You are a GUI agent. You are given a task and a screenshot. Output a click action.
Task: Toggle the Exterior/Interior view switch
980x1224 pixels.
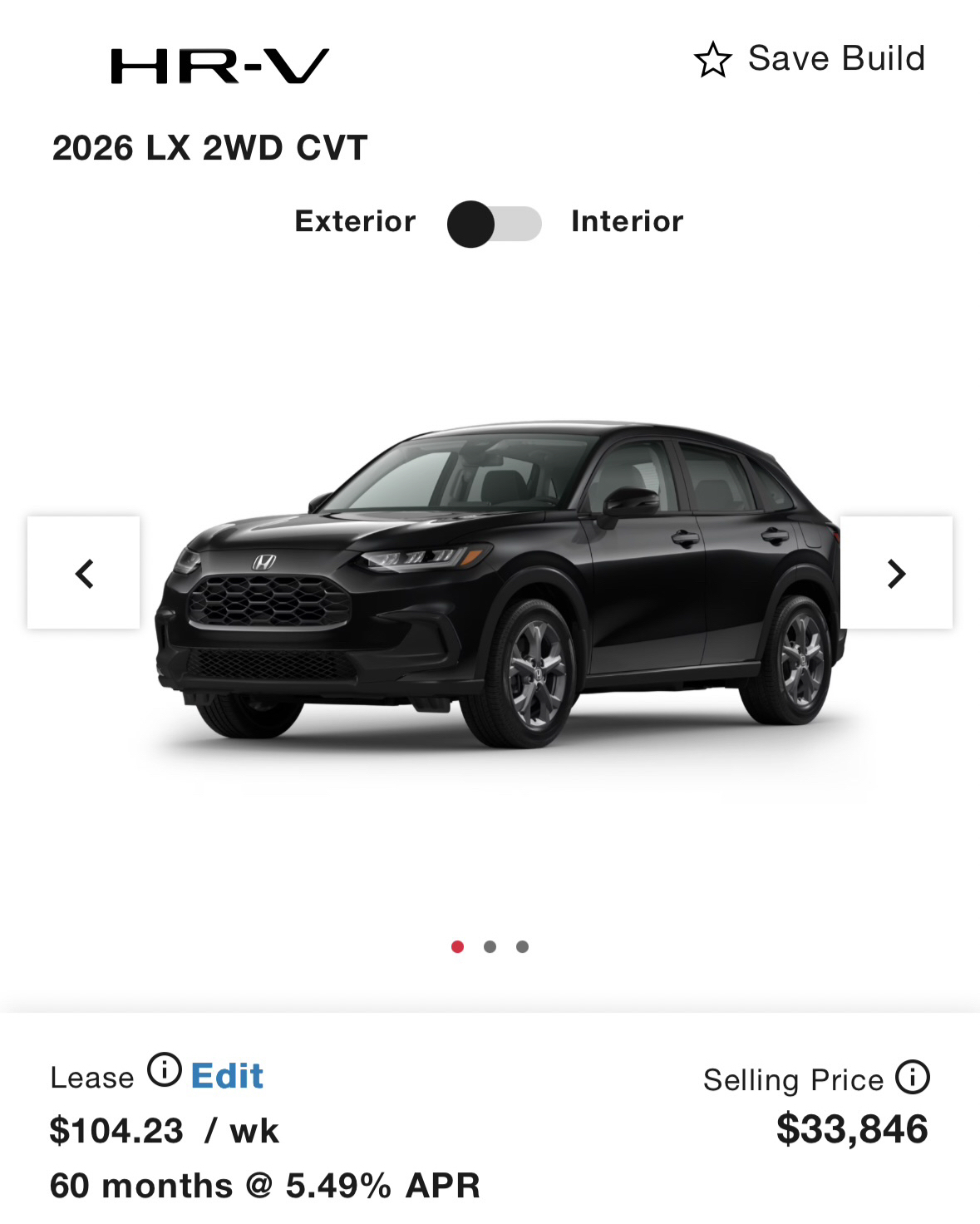pyautogui.click(x=494, y=224)
